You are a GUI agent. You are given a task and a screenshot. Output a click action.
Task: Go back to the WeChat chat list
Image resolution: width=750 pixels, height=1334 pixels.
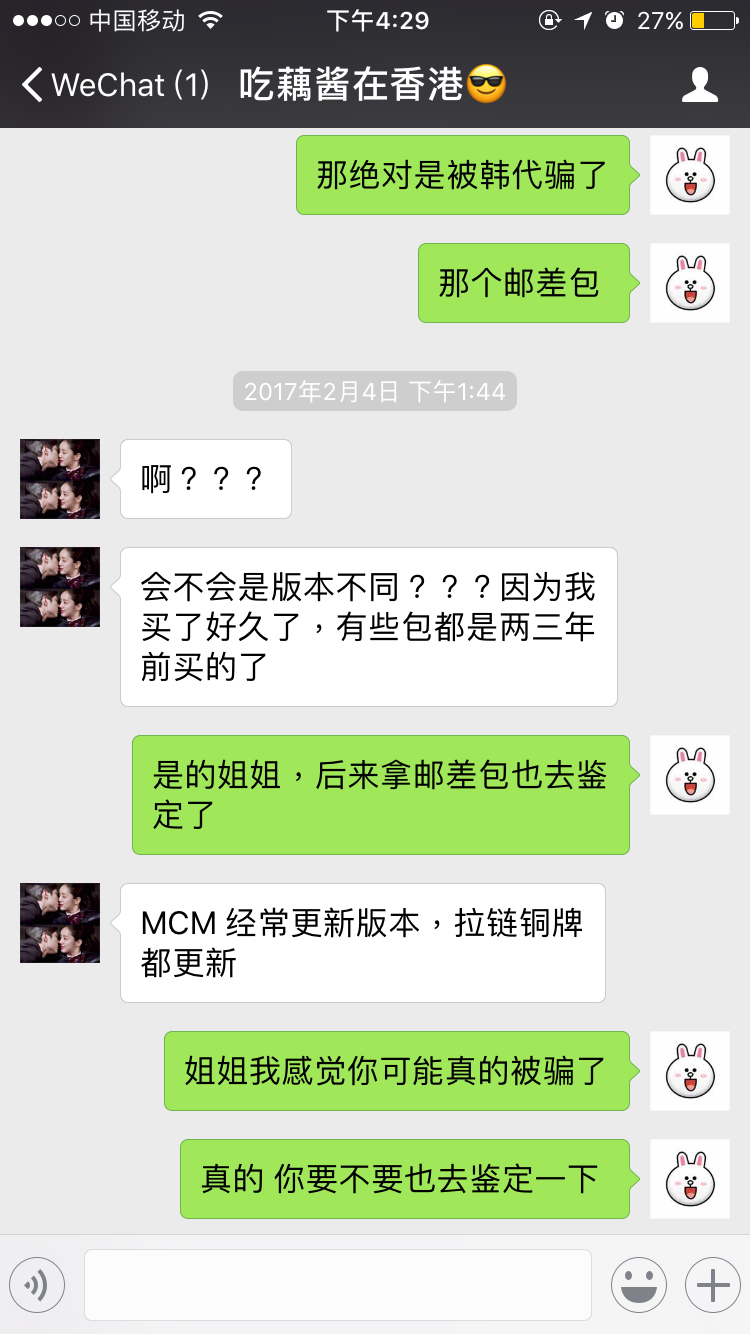tap(115, 85)
